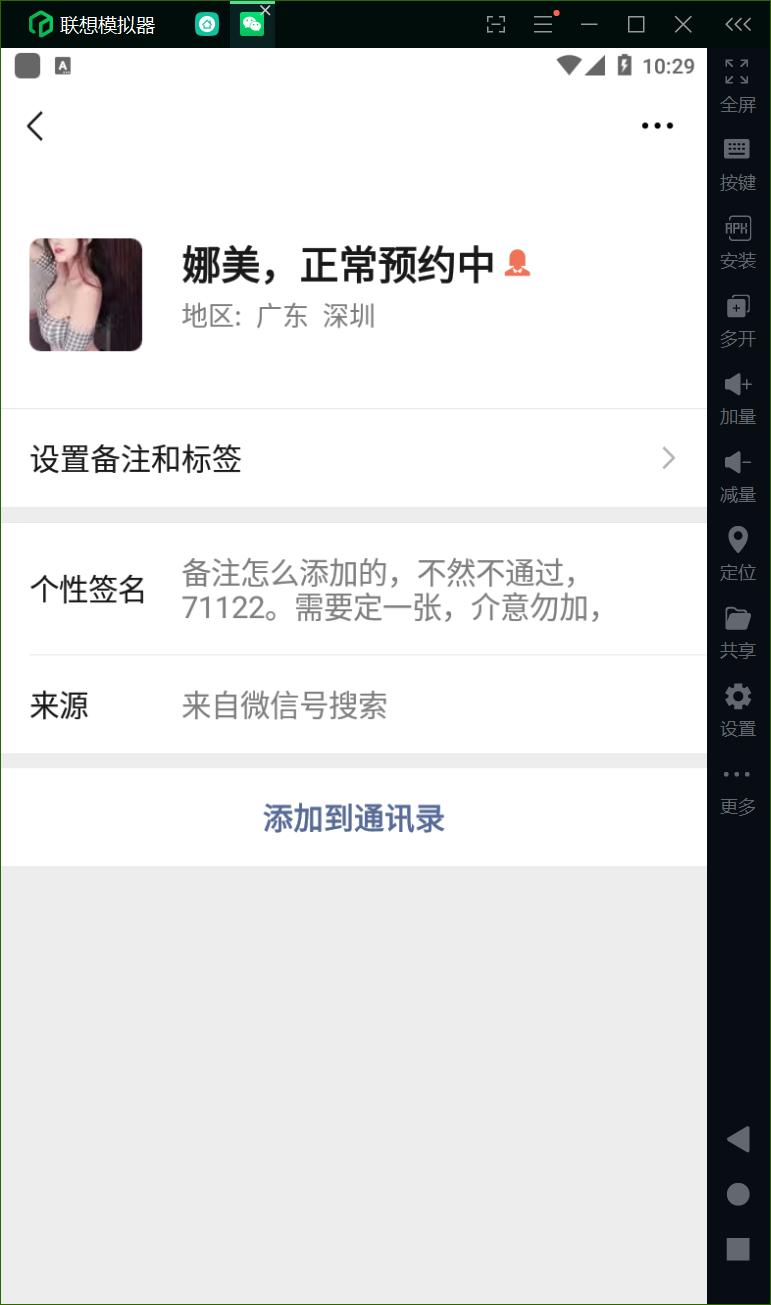Tap the emulator's 全屏 fullscreen button
Screen dimensions: 771x1305
(x=738, y=84)
